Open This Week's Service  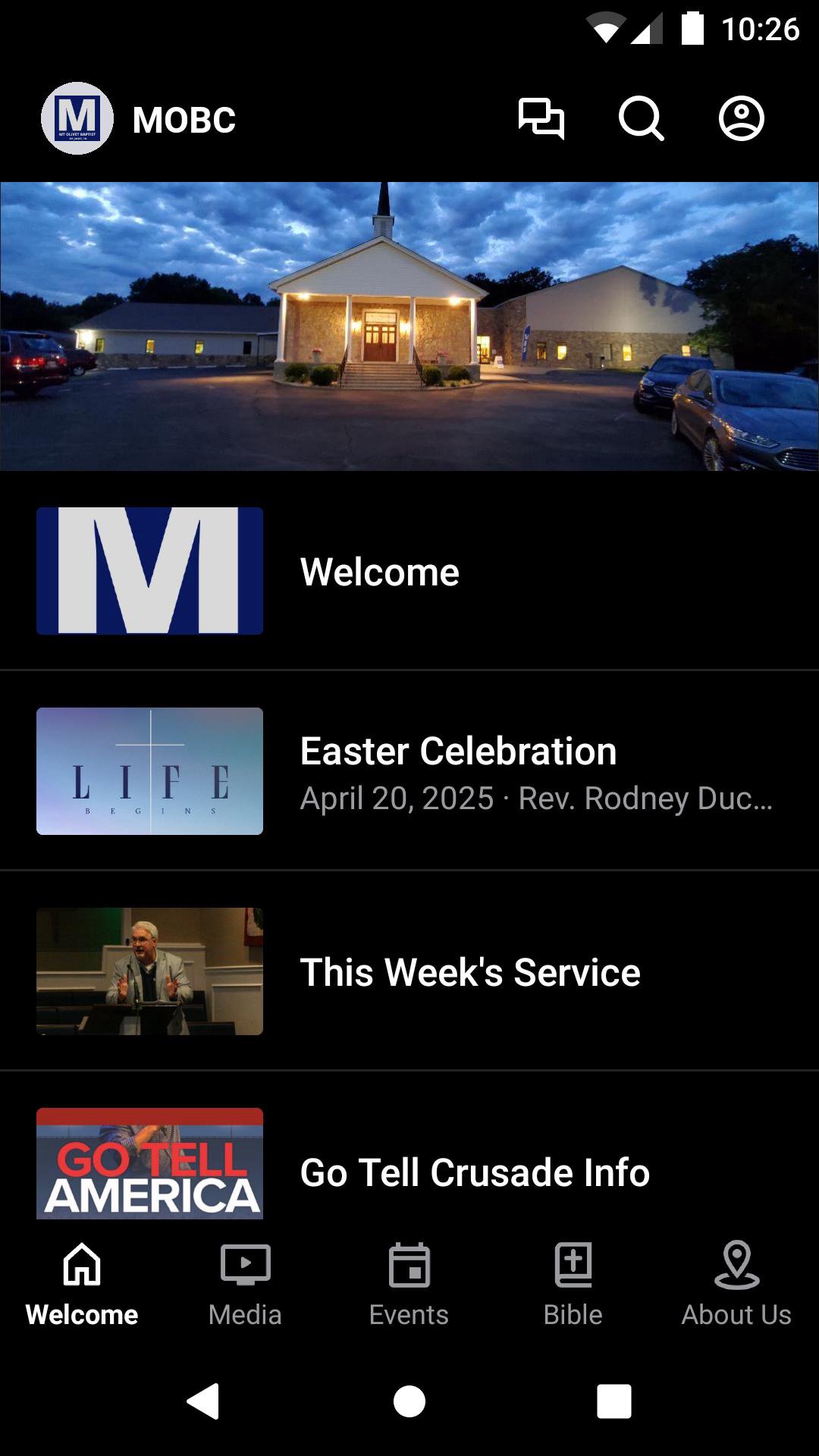point(409,972)
